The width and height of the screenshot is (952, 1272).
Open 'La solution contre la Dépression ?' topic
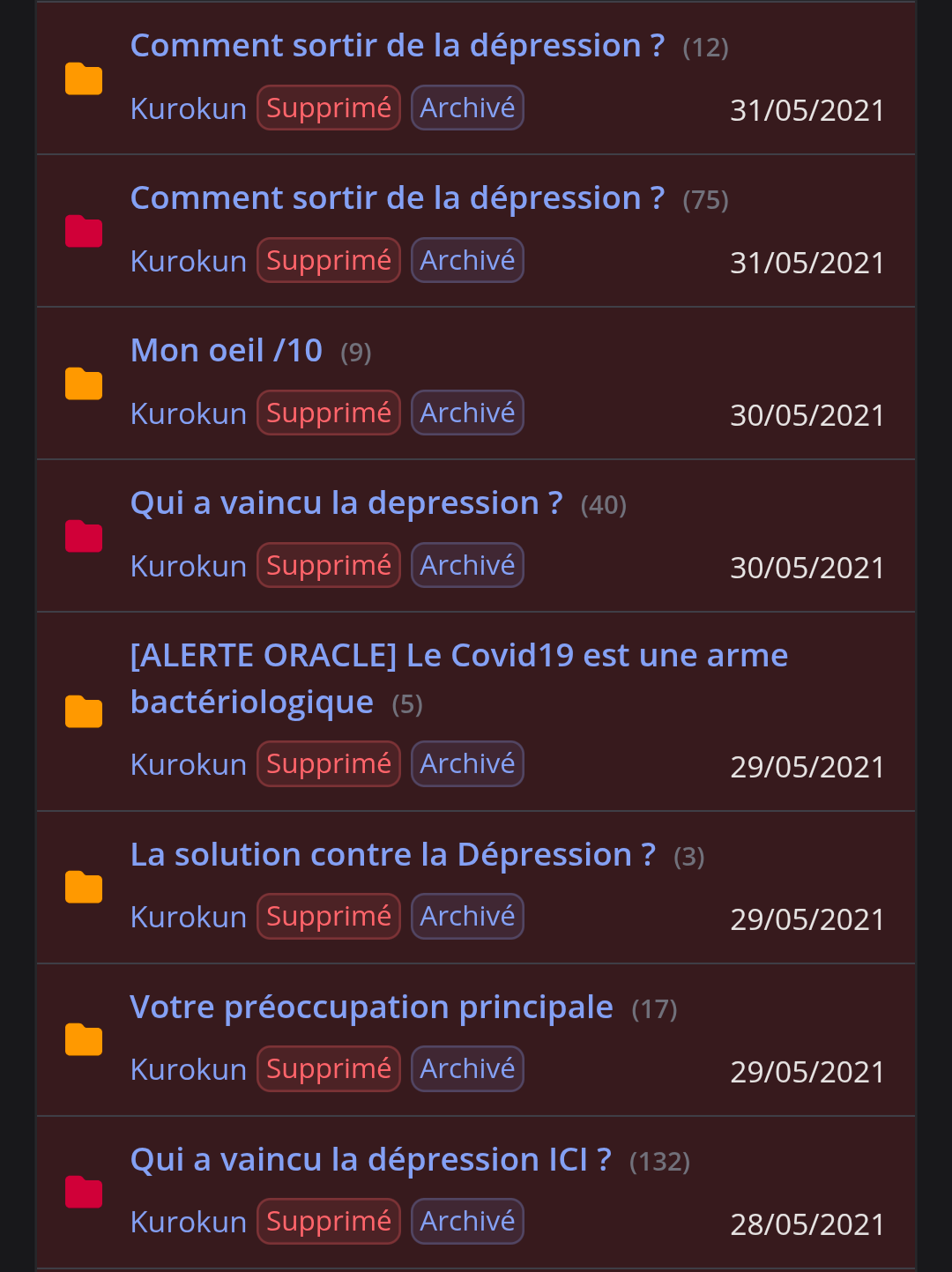(392, 855)
